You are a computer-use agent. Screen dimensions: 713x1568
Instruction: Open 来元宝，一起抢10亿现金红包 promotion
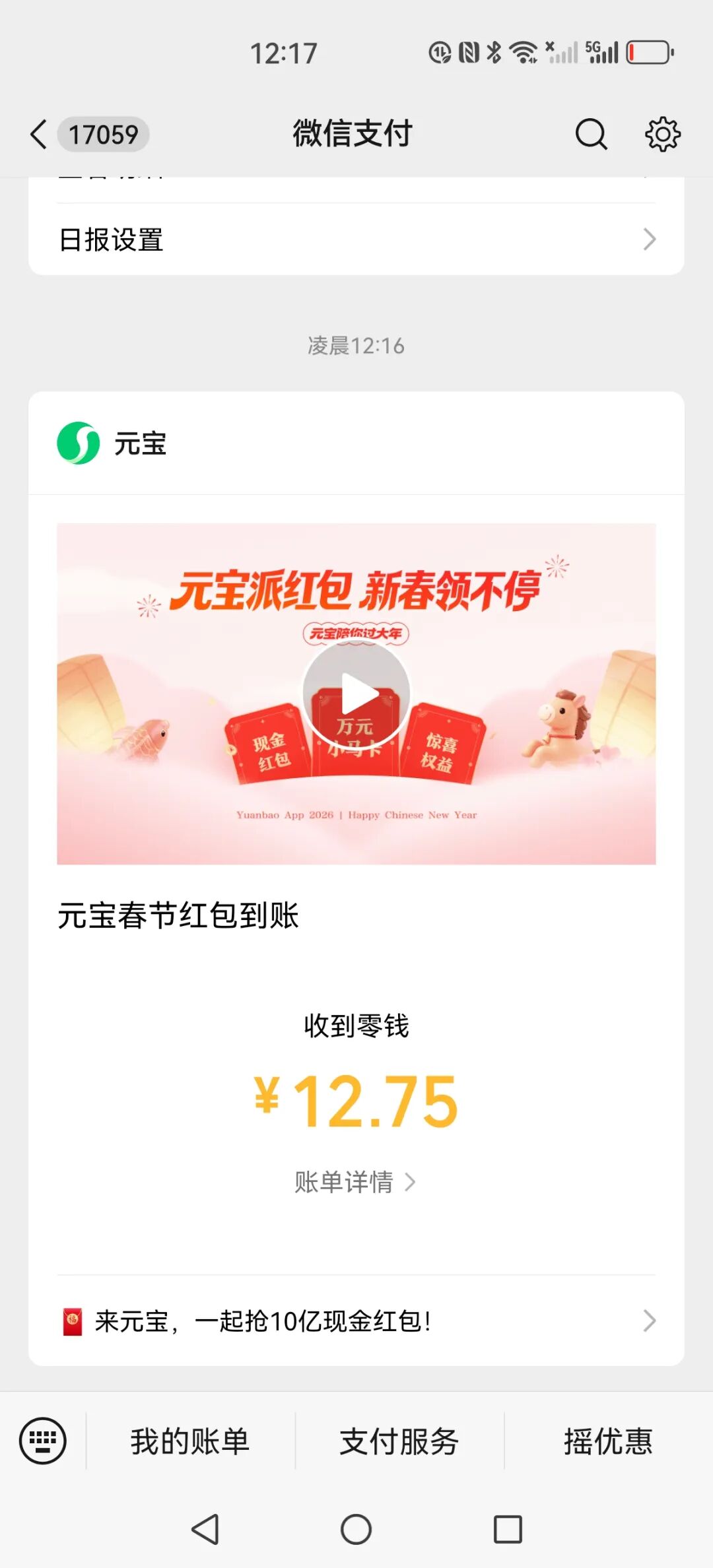[x=356, y=1321]
